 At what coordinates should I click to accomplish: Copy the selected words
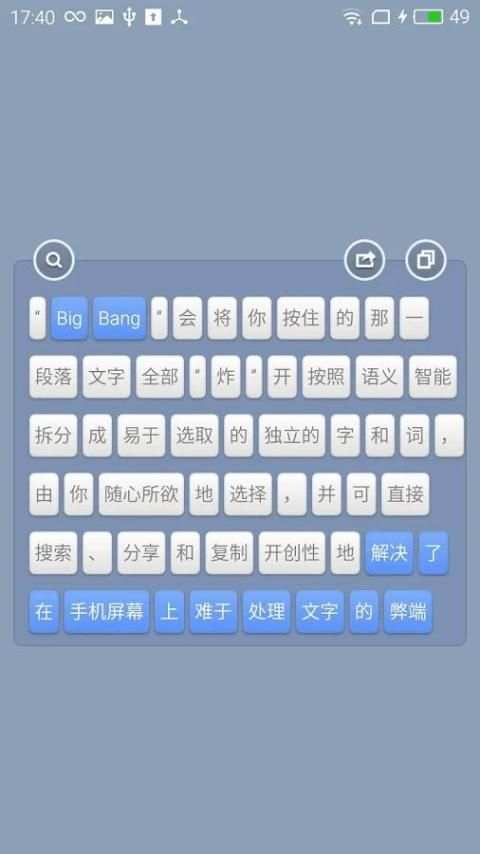coord(426,260)
